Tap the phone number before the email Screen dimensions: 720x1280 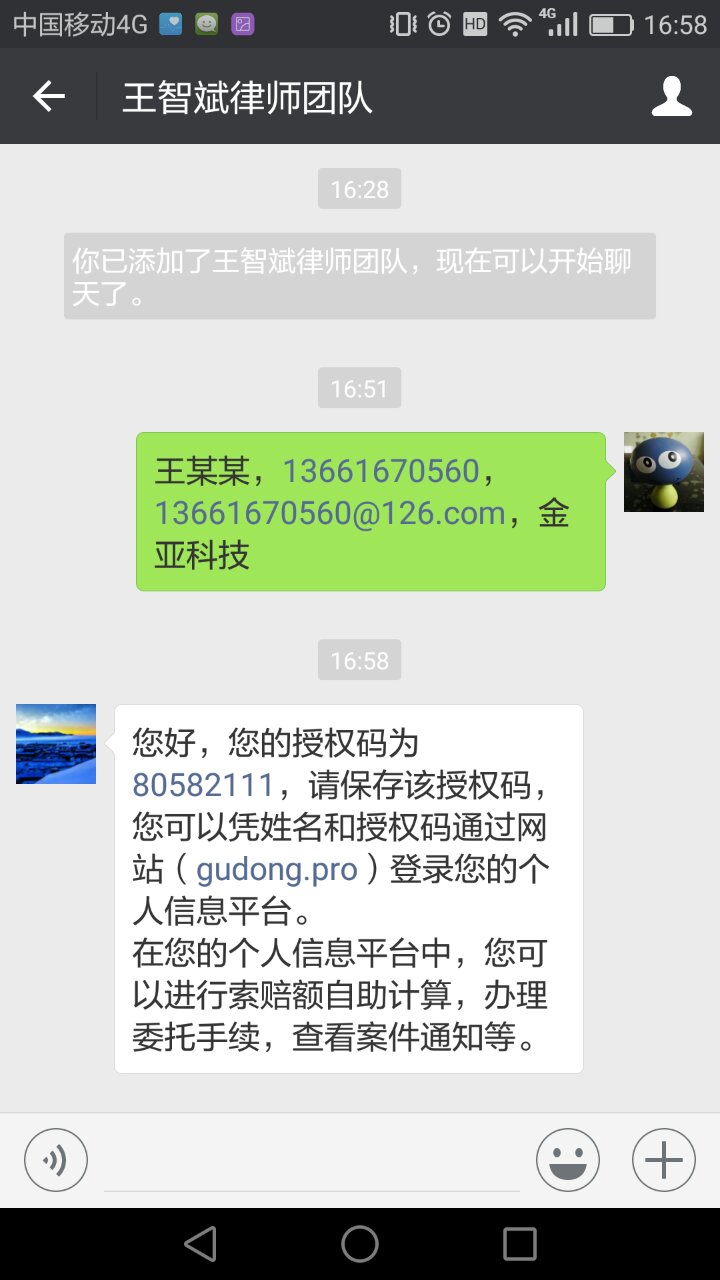(381, 471)
